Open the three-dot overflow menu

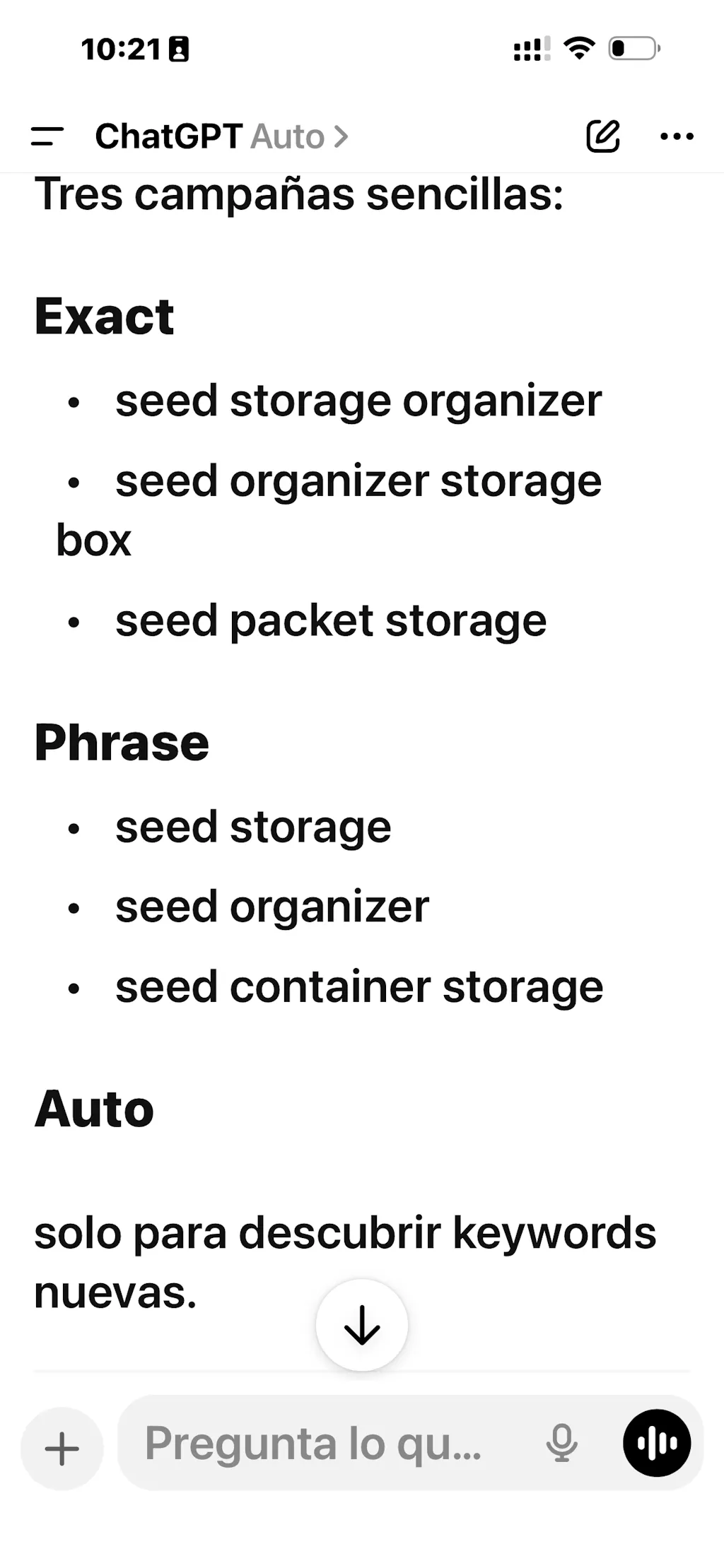click(677, 136)
